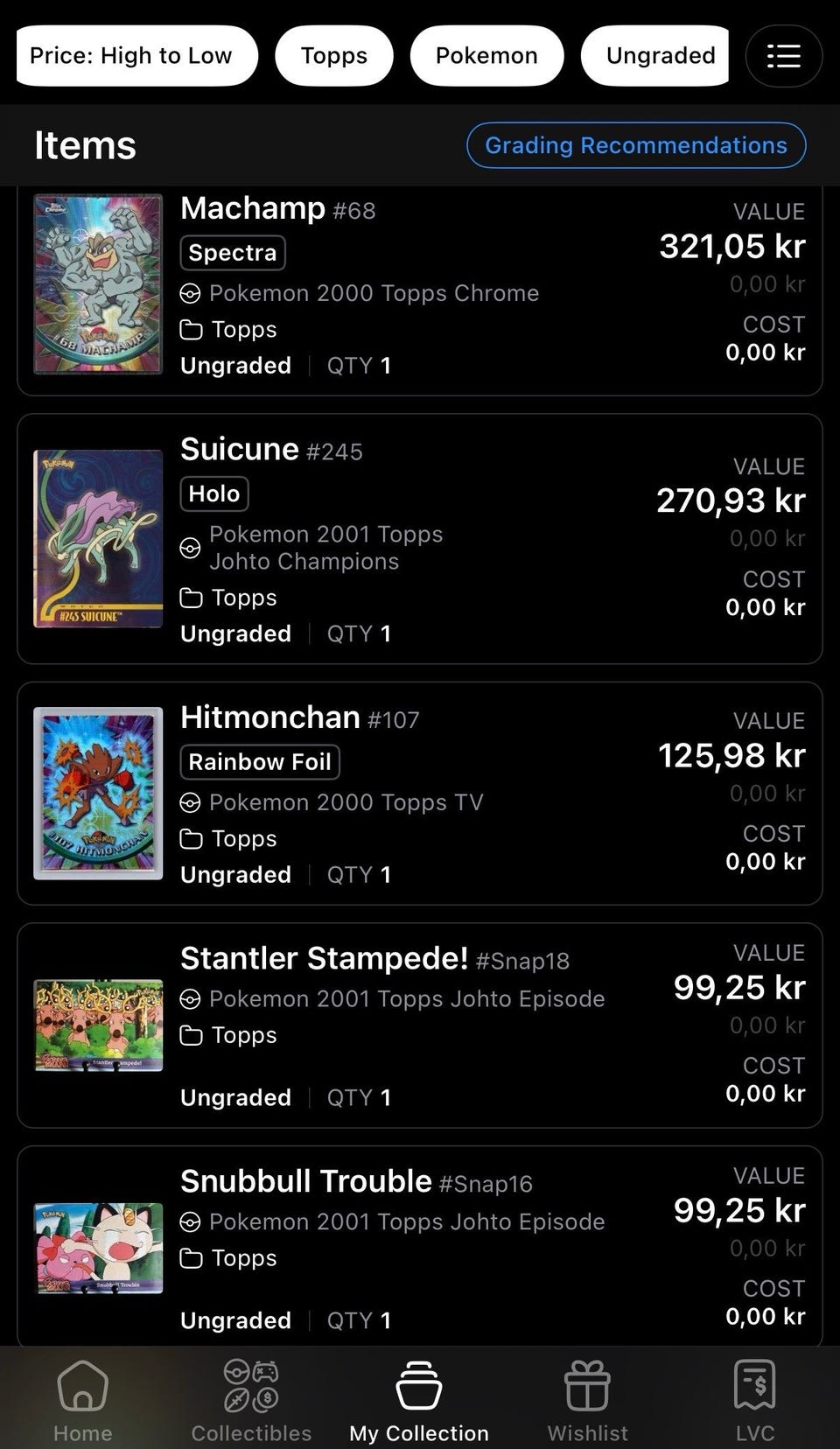The image size is (840, 1449).
Task: Open the list view options icon
Action: [783, 56]
